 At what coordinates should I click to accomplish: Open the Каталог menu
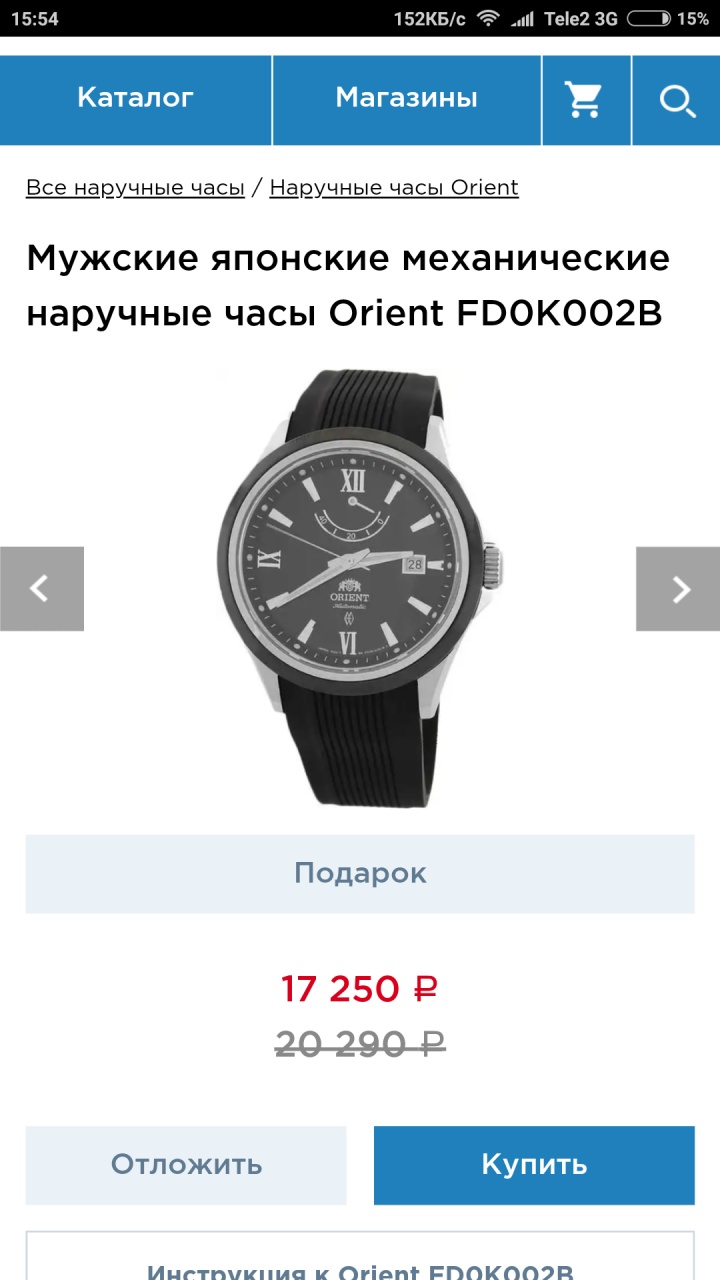click(135, 99)
